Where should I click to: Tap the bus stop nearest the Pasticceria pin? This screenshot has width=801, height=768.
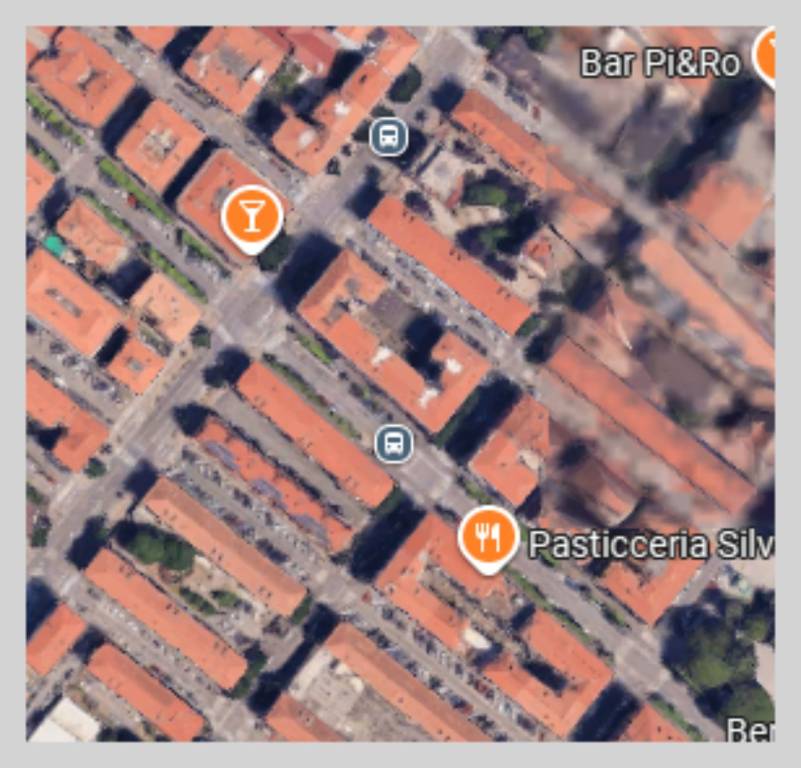click(394, 443)
